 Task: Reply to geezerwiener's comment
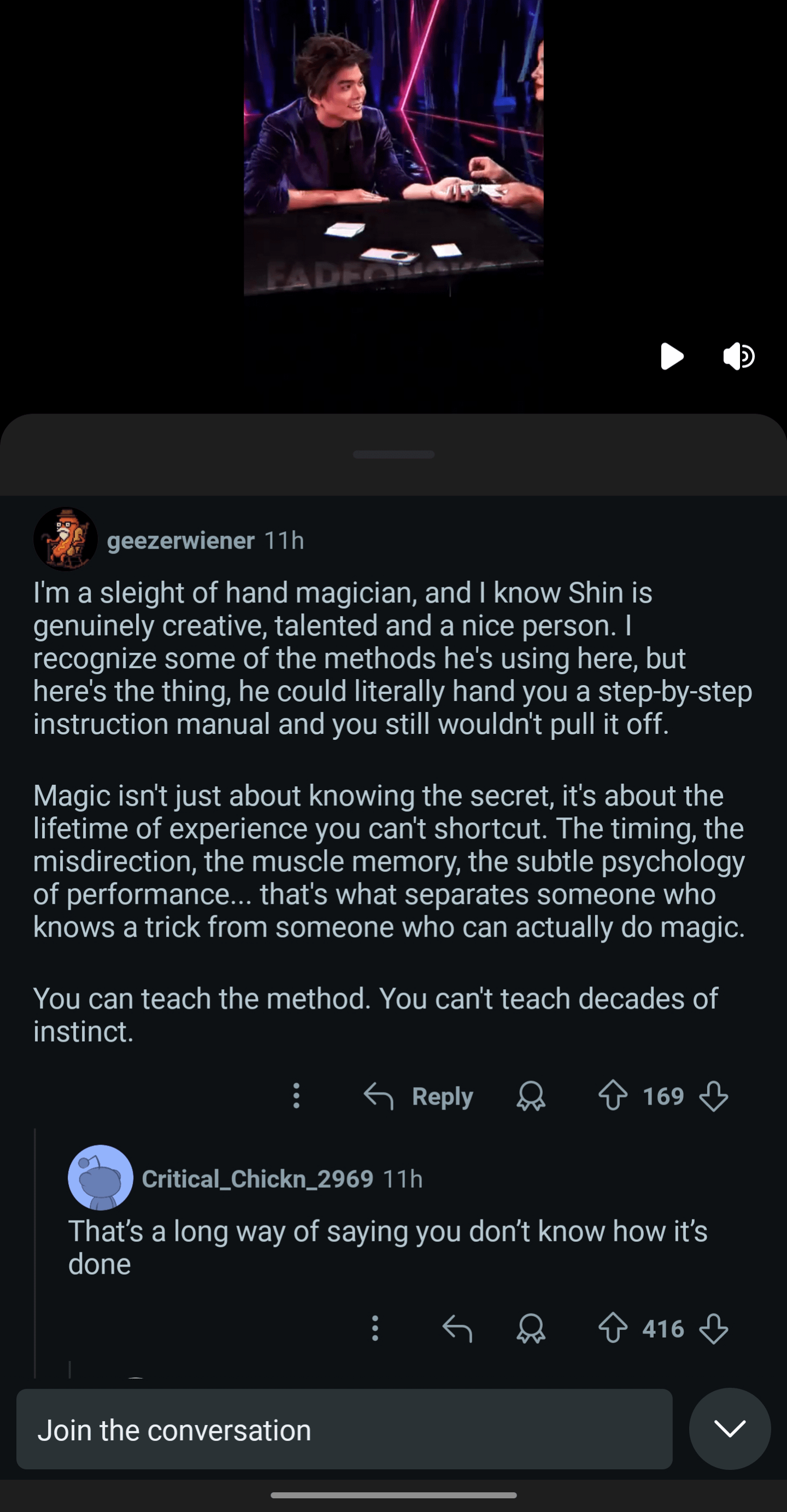(419, 1096)
